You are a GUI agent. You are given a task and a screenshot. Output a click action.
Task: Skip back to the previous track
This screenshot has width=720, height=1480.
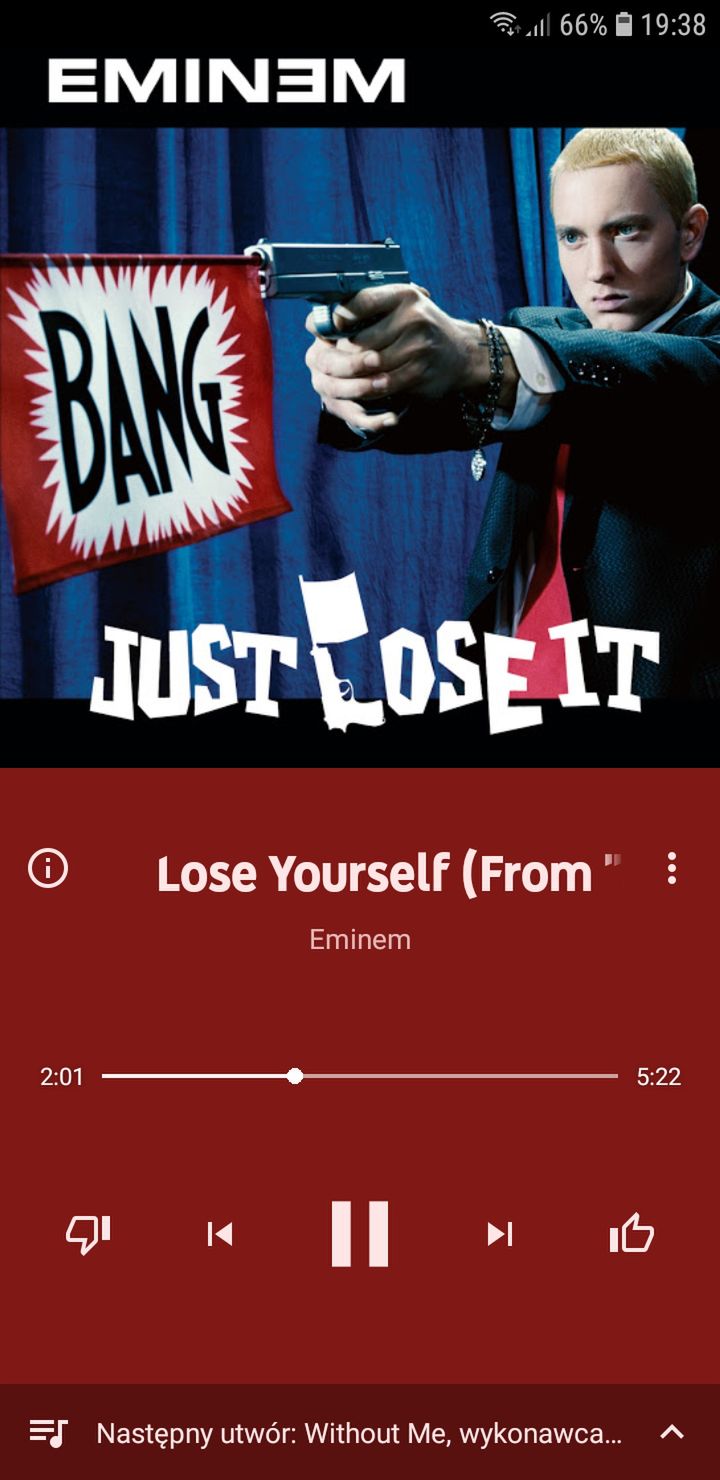click(220, 1235)
